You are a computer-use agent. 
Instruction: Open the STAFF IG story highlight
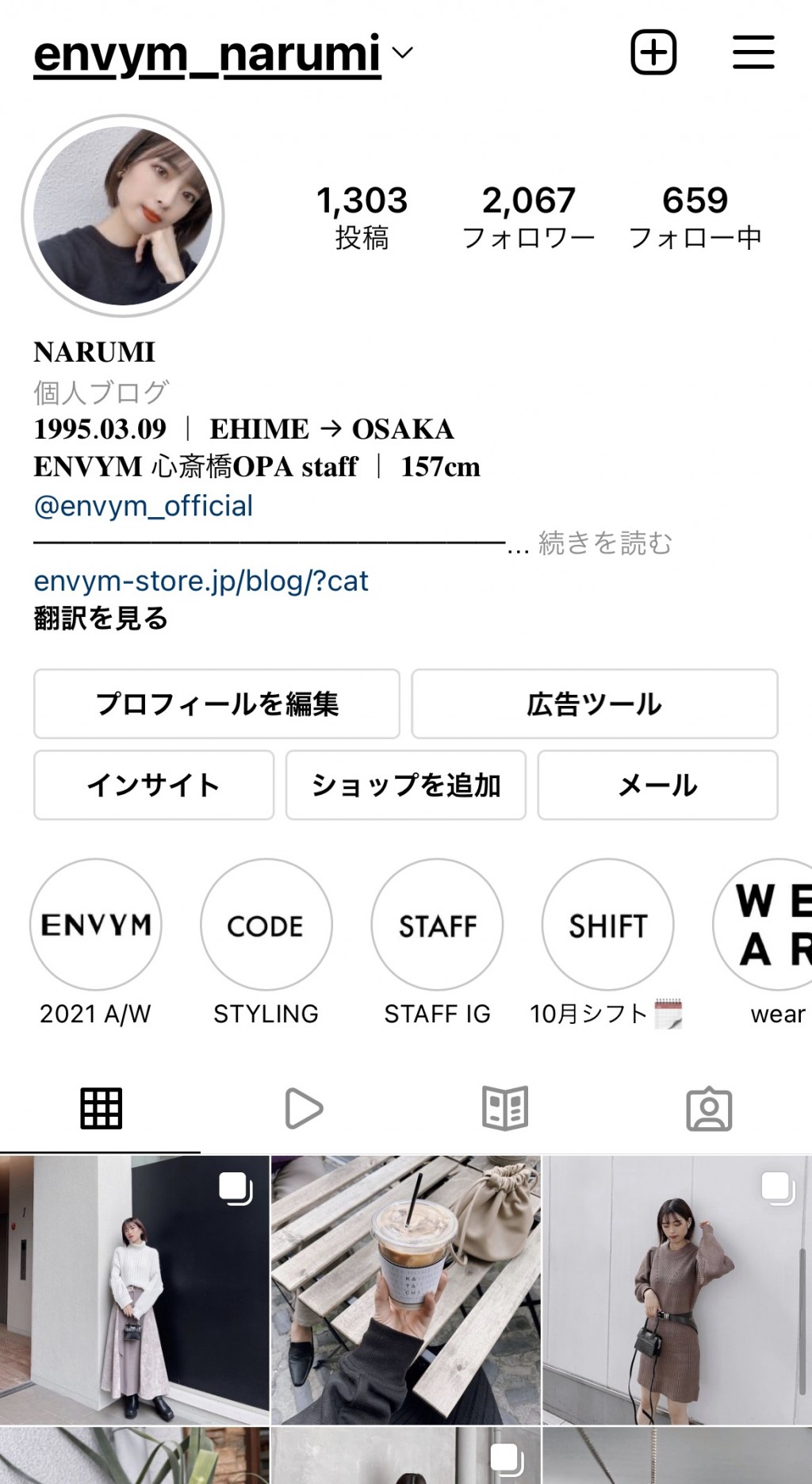pos(437,925)
